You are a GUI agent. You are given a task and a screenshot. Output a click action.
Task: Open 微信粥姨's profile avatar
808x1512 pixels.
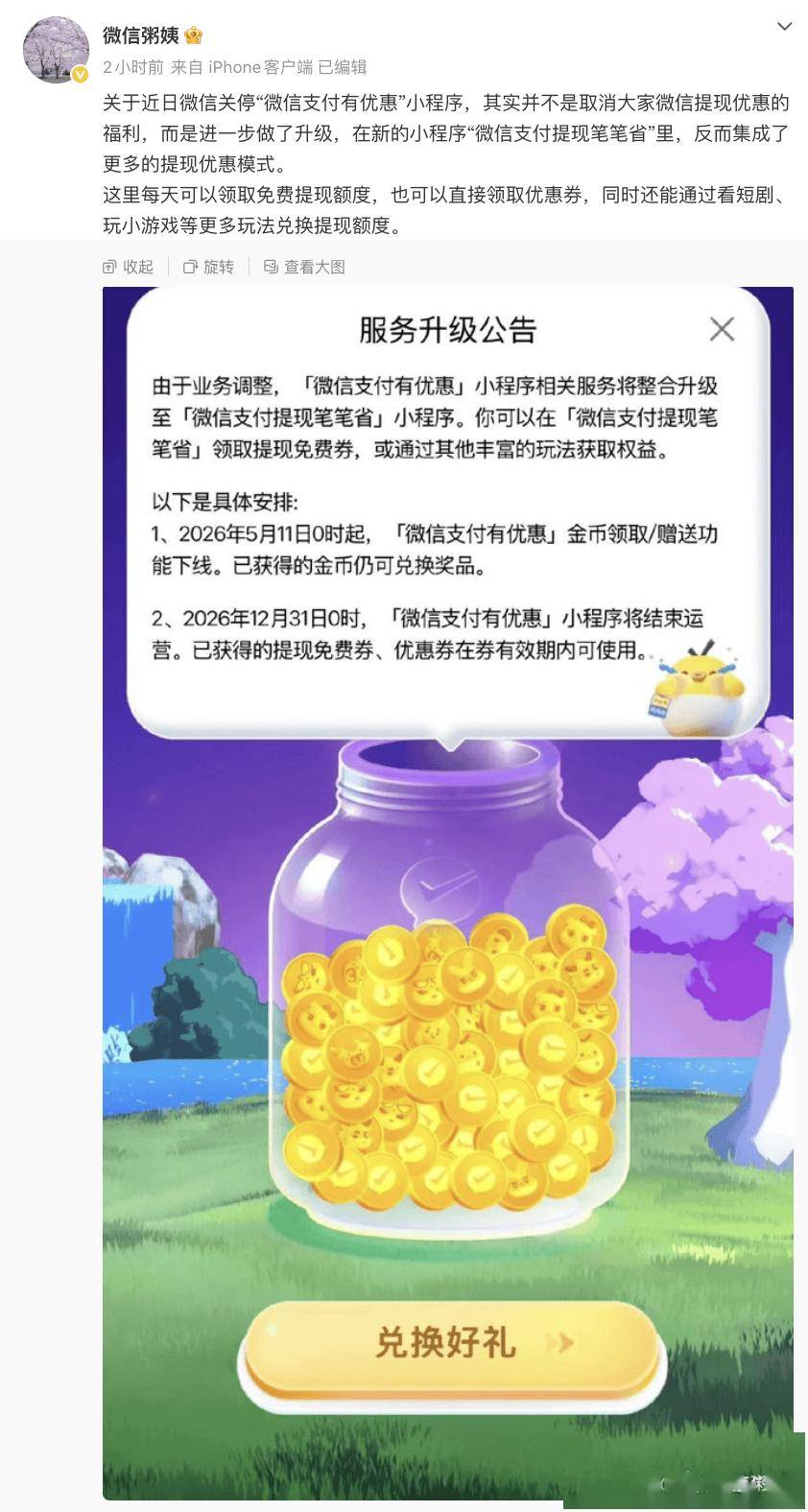click(56, 50)
